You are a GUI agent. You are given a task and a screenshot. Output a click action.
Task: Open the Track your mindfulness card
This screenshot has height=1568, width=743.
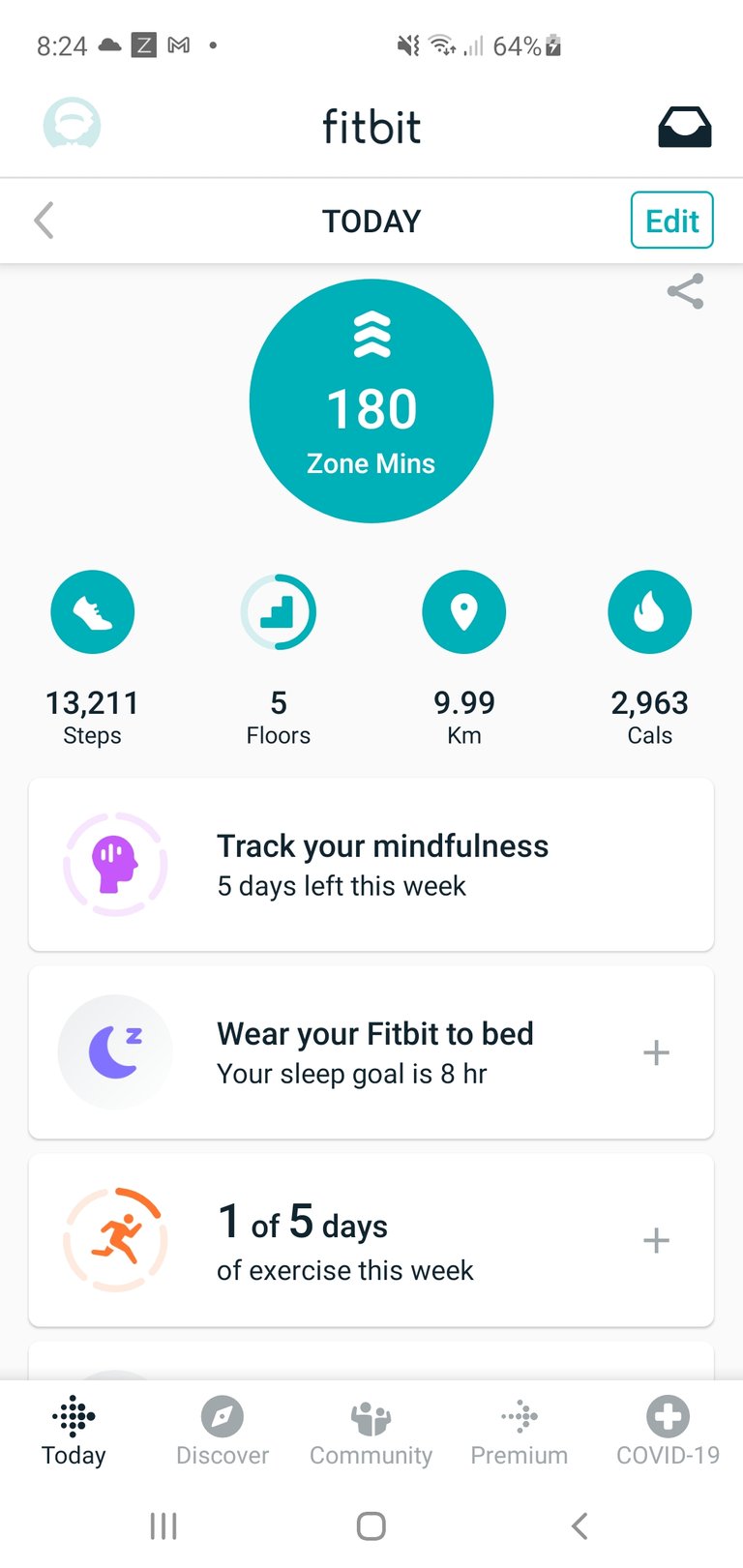pos(371,865)
